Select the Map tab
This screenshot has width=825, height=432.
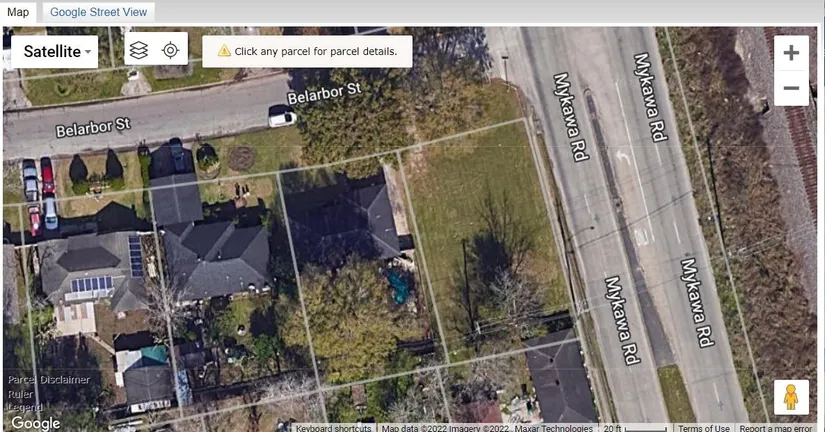pyautogui.click(x=19, y=12)
